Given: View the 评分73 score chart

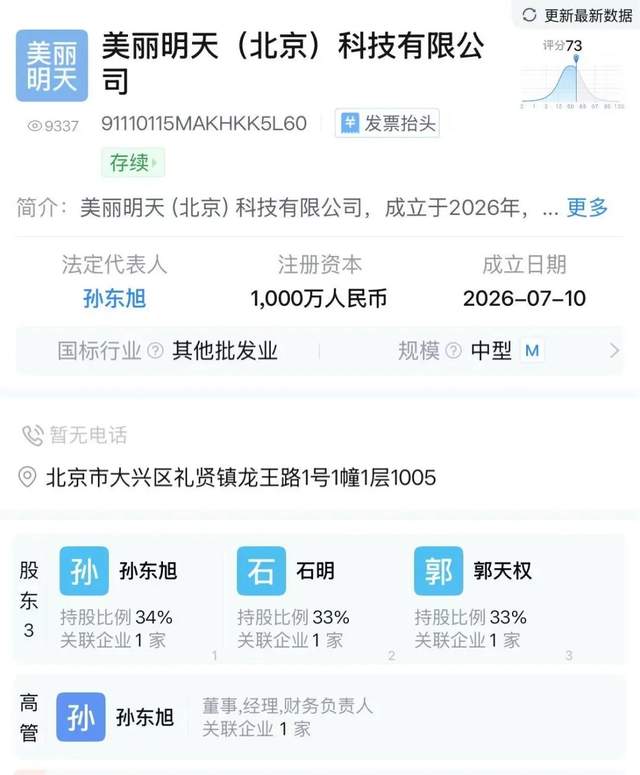Looking at the screenshot, I should tap(572, 74).
